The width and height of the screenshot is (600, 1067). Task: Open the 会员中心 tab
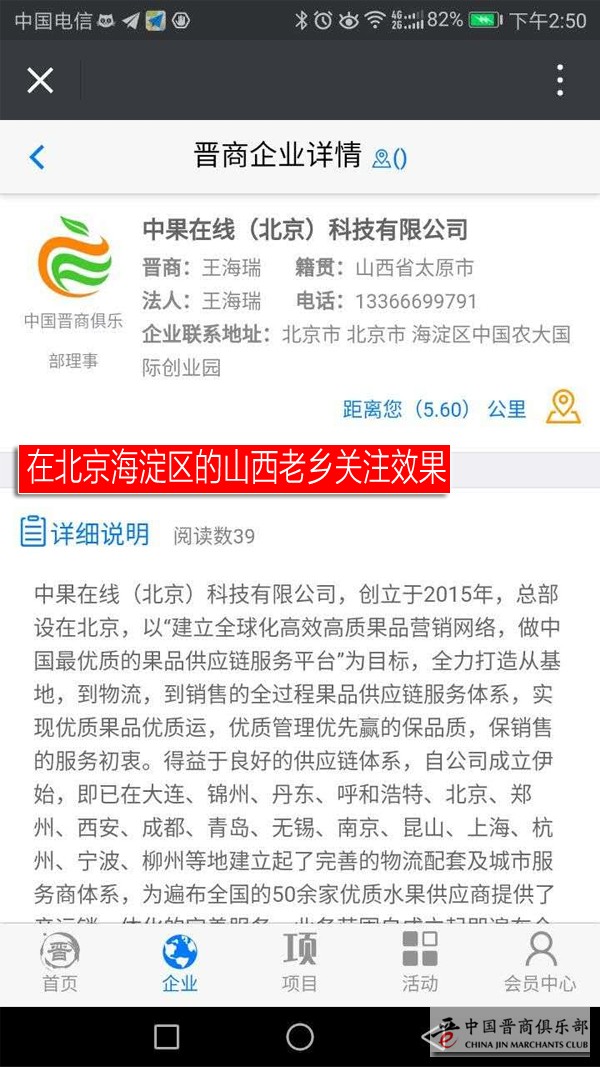(540, 962)
